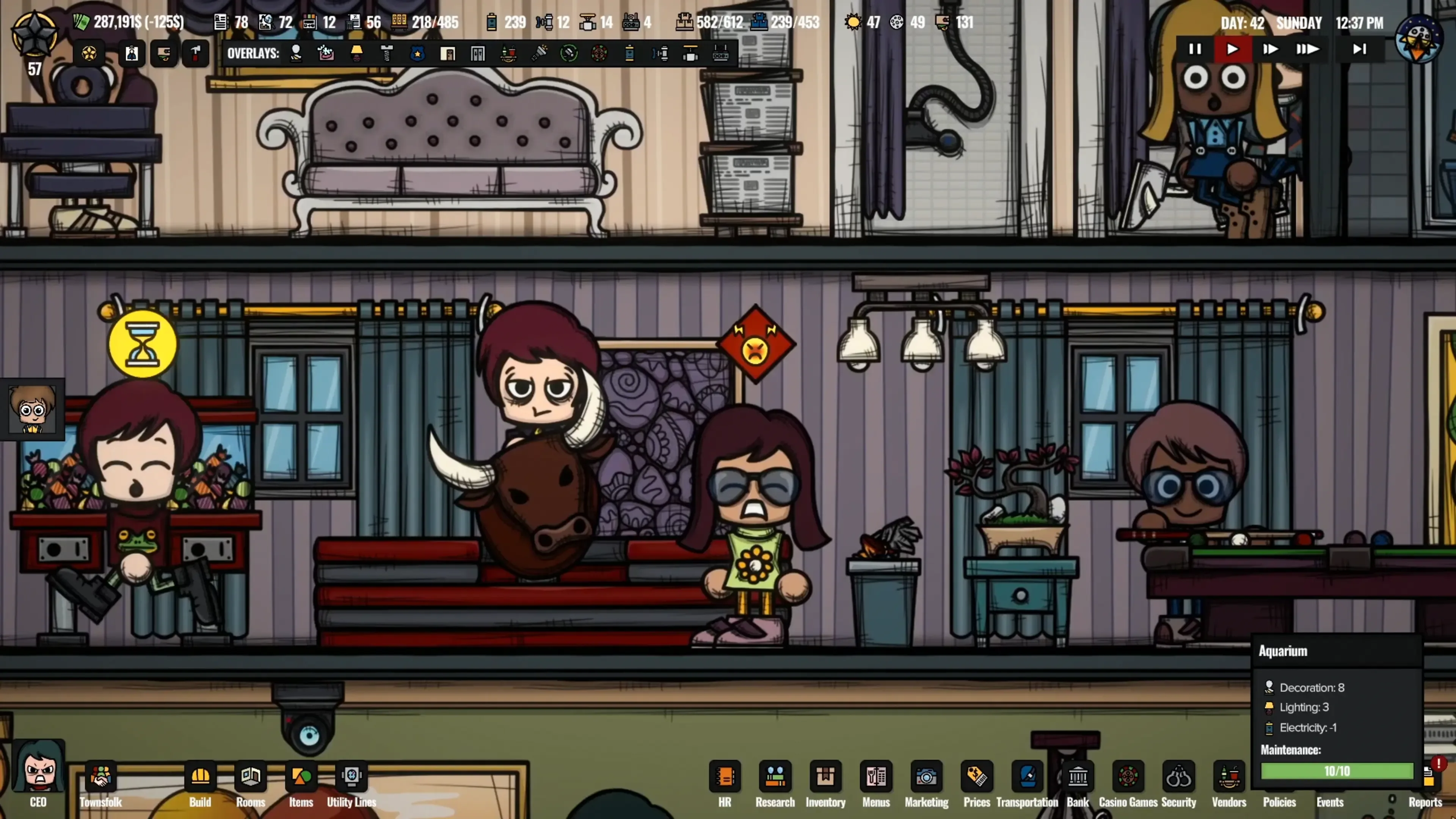Image resolution: width=1456 pixels, height=819 pixels.
Task: Tap the angry guest alert icon
Action: [756, 345]
